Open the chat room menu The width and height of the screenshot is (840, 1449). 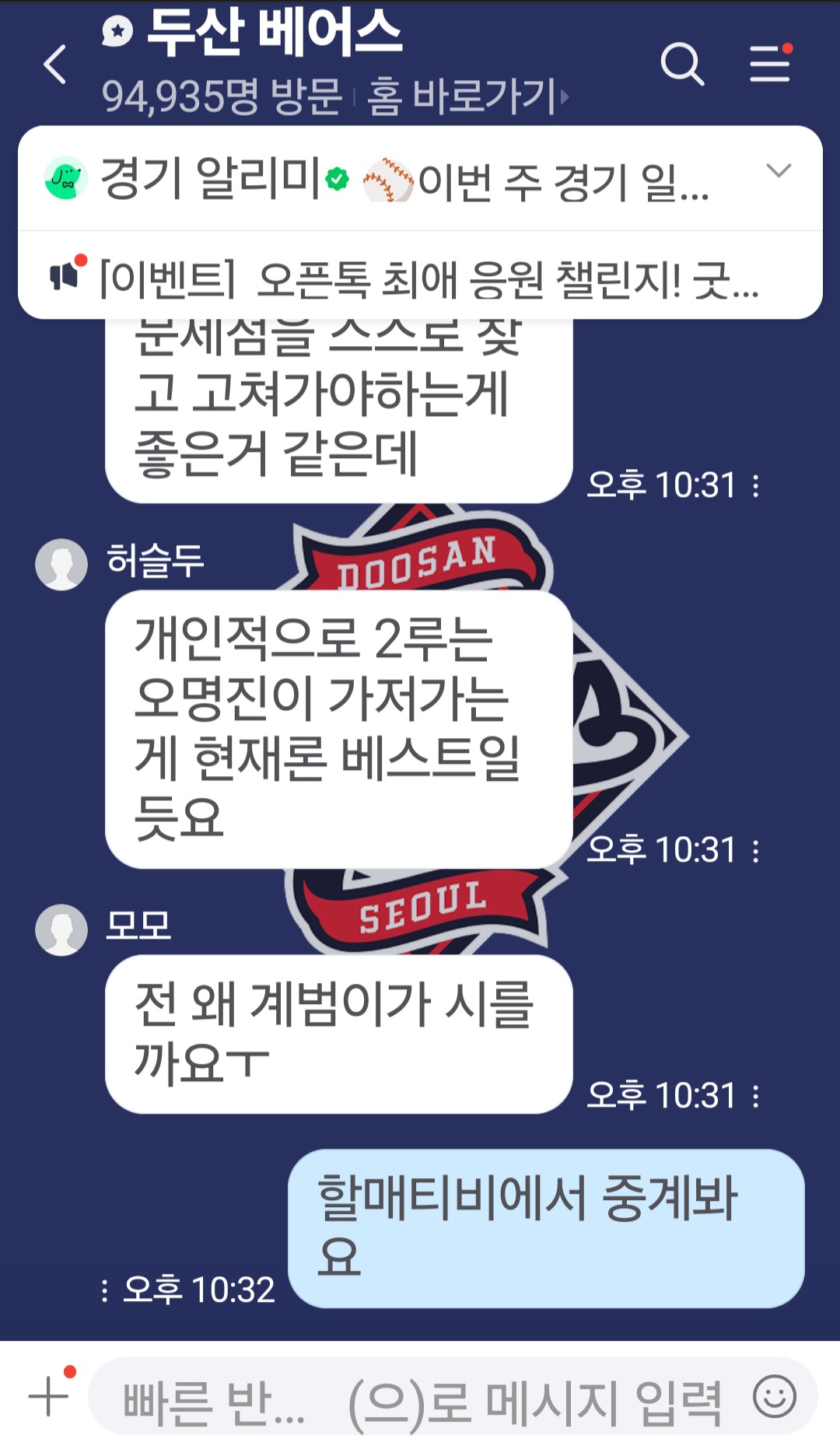coord(770,64)
